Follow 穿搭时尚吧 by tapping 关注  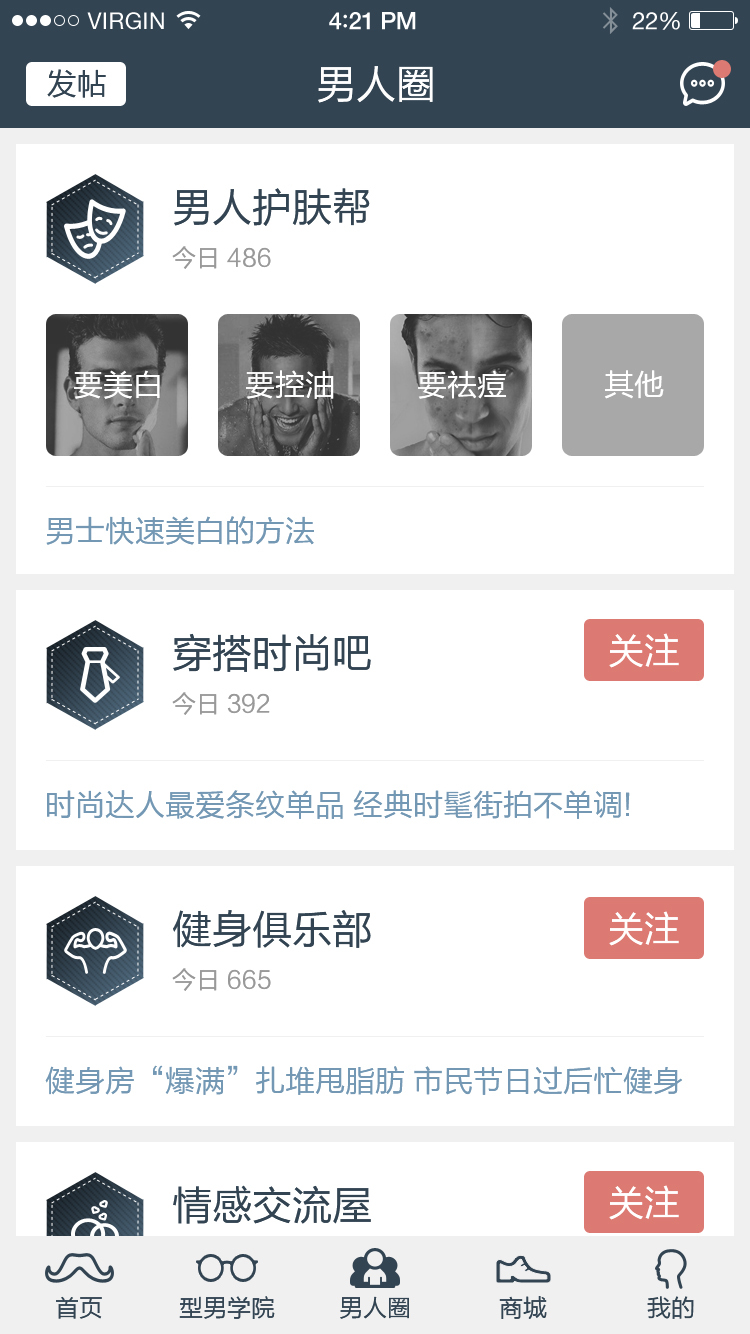643,650
